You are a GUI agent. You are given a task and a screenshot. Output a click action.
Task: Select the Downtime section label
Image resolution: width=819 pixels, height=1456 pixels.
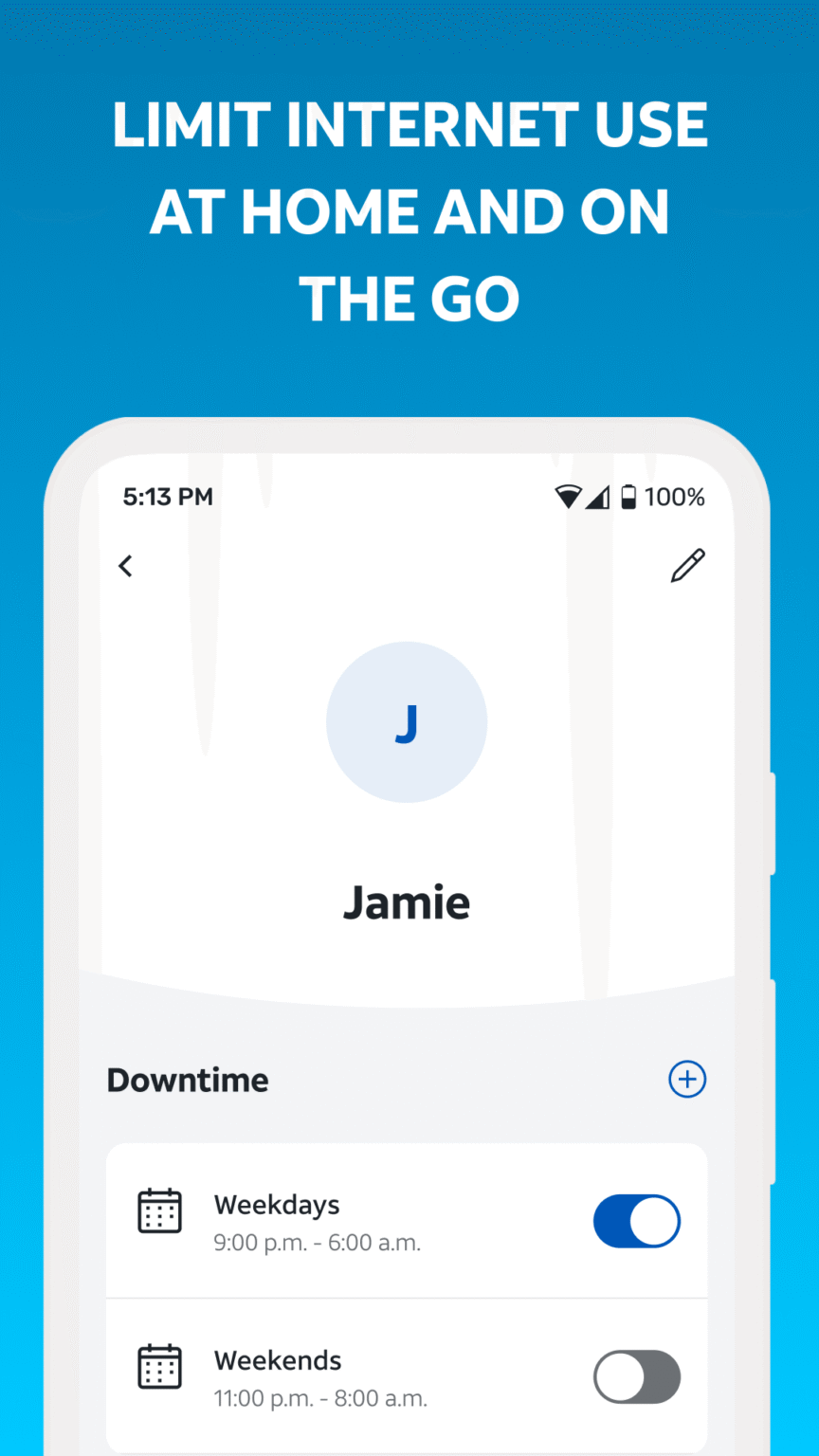click(187, 1079)
